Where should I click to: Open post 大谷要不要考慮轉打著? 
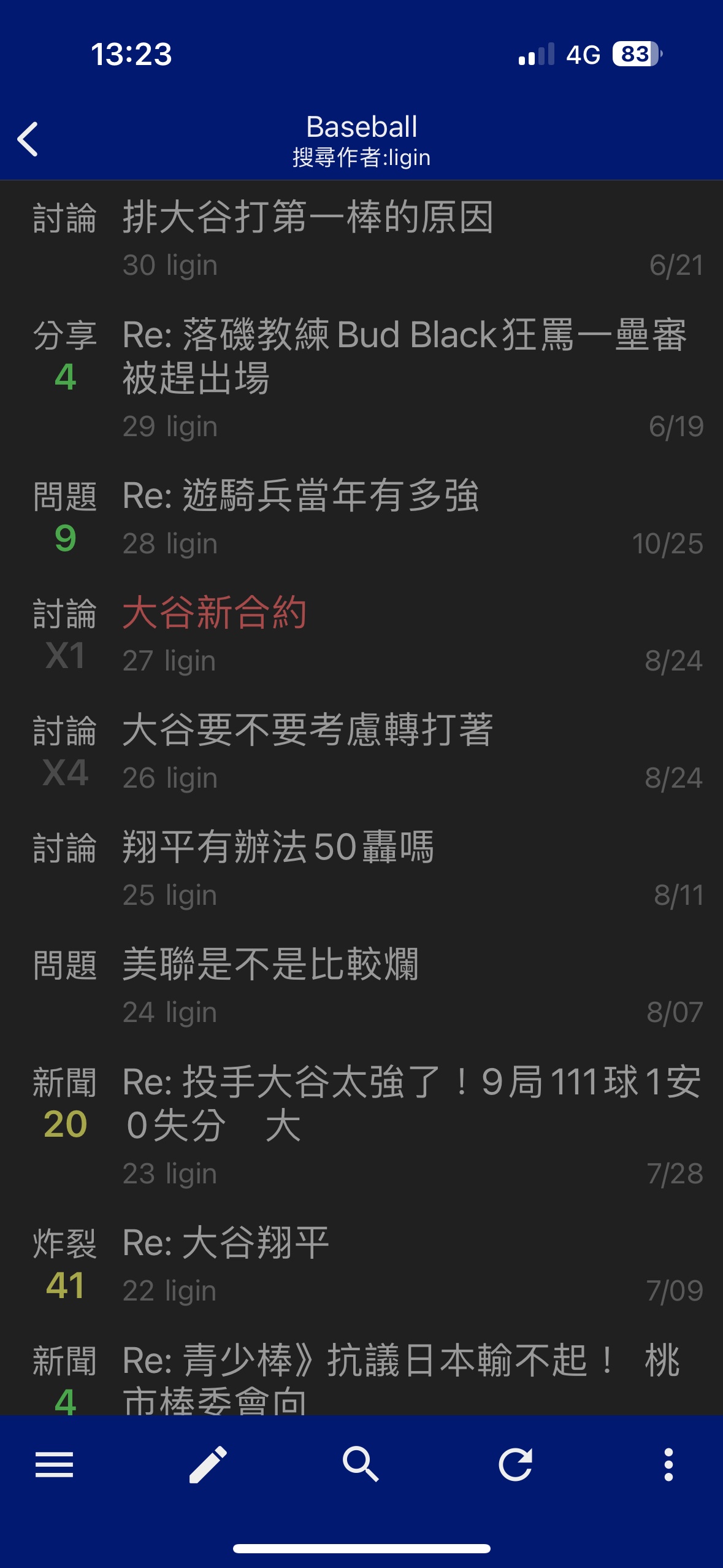pos(361,752)
